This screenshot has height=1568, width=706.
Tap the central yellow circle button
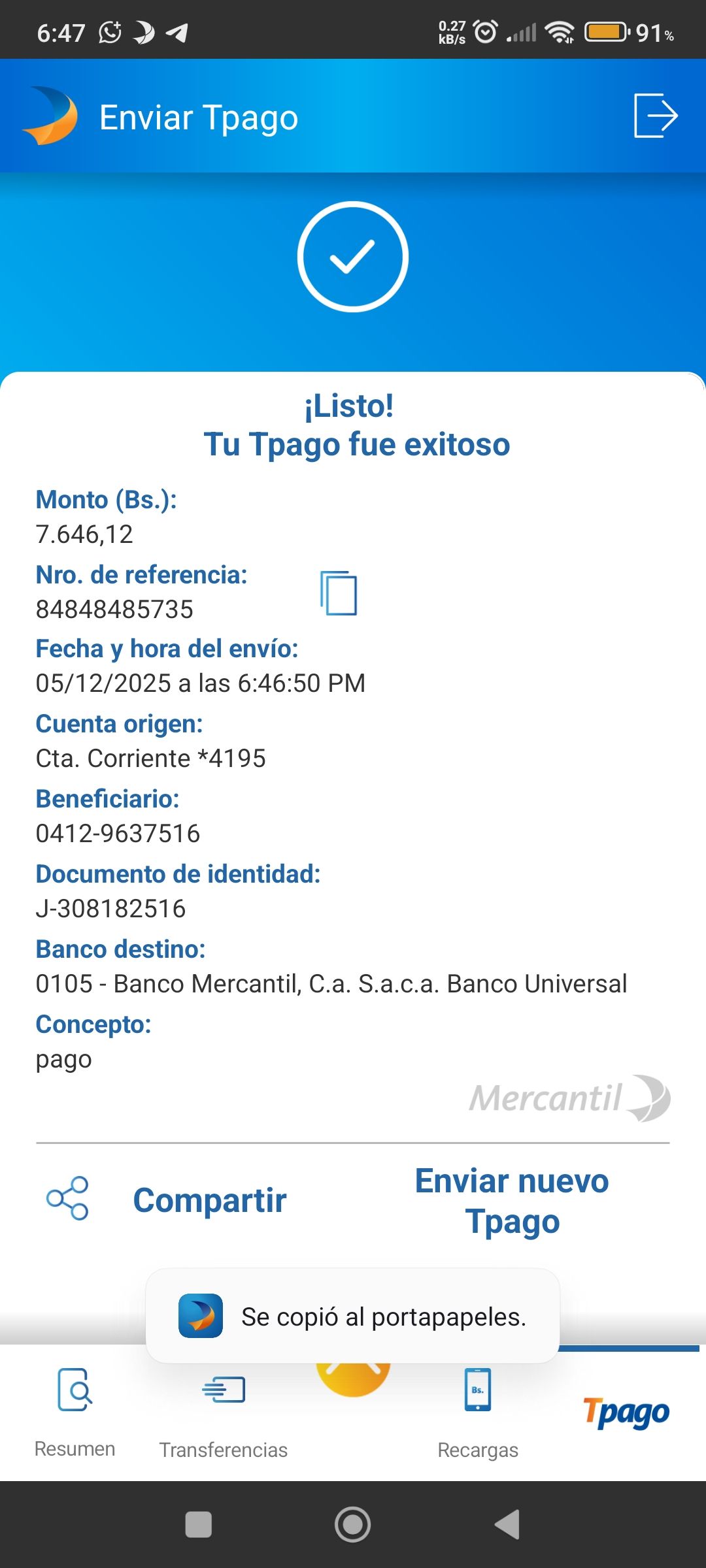(x=353, y=1377)
